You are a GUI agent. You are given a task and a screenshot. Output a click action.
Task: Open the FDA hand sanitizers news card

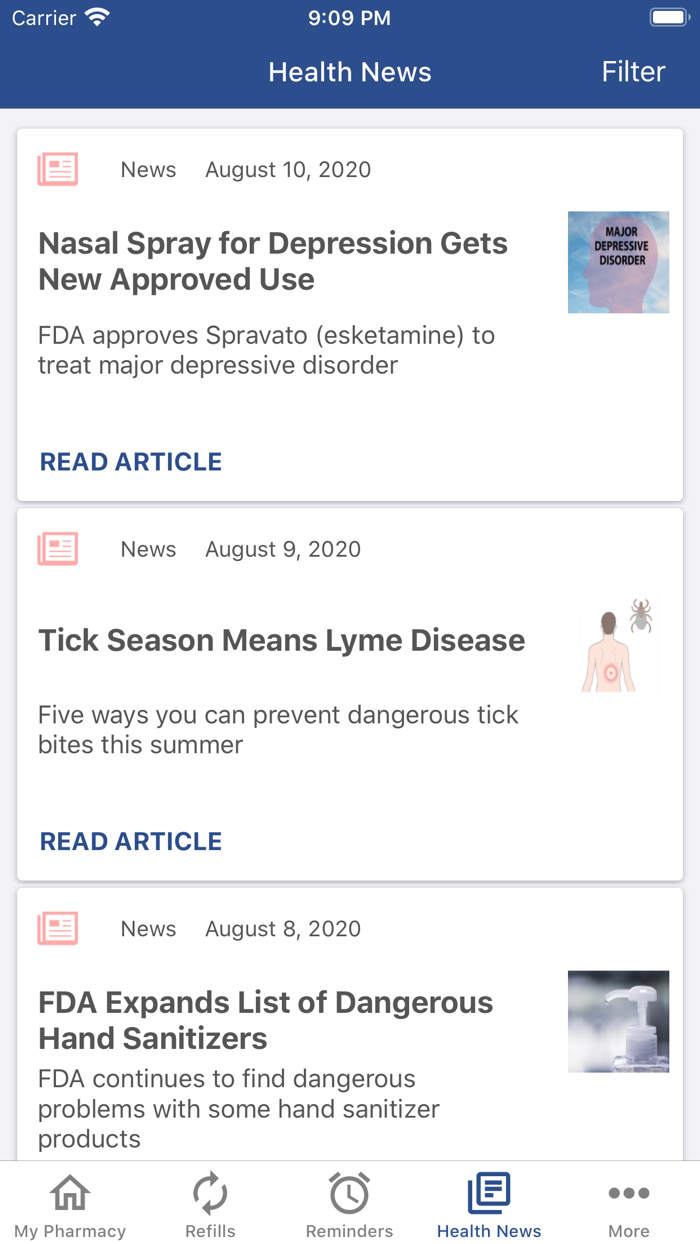265,1020
